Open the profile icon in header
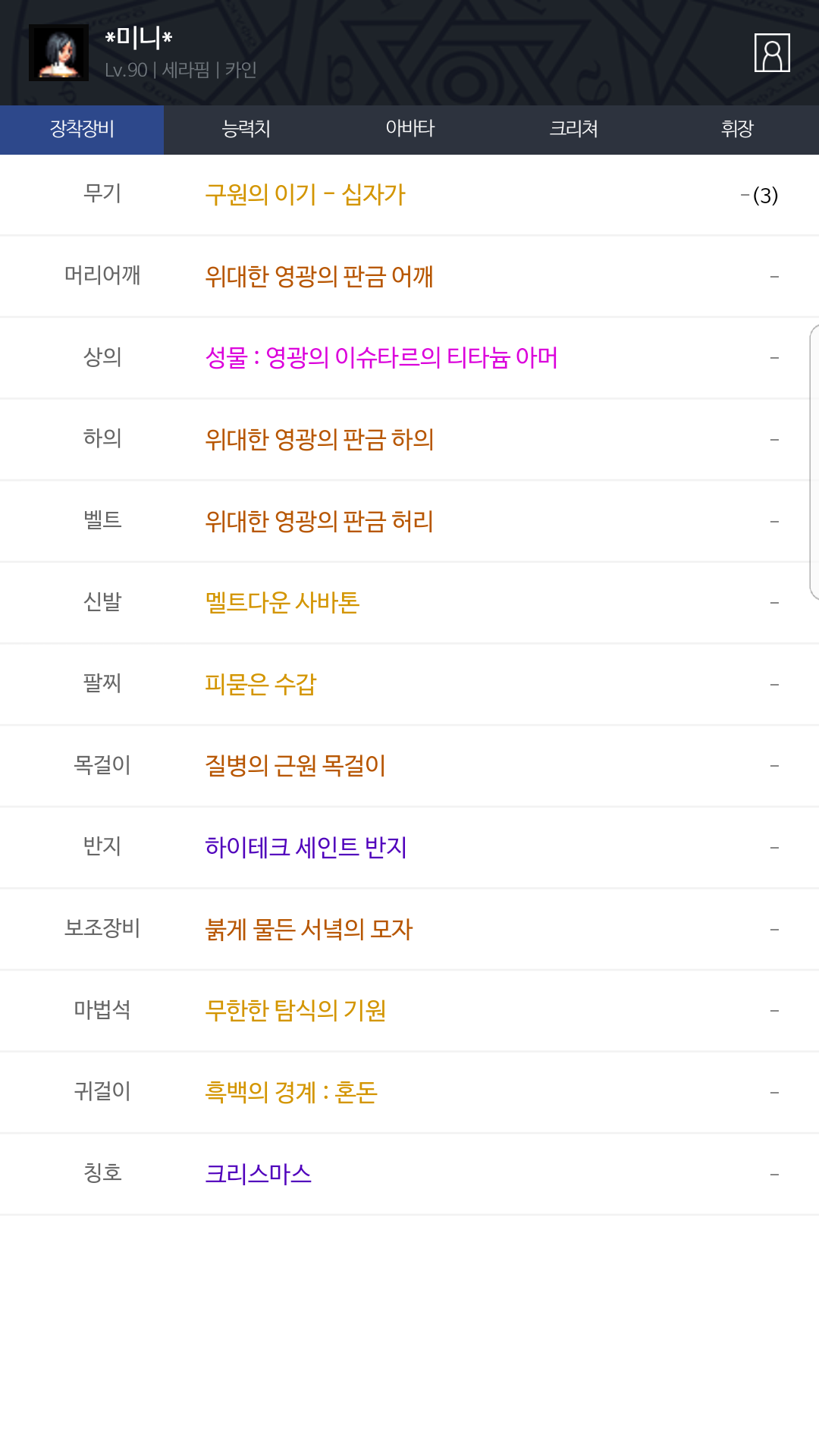Viewport: 819px width, 1456px height. (772, 53)
